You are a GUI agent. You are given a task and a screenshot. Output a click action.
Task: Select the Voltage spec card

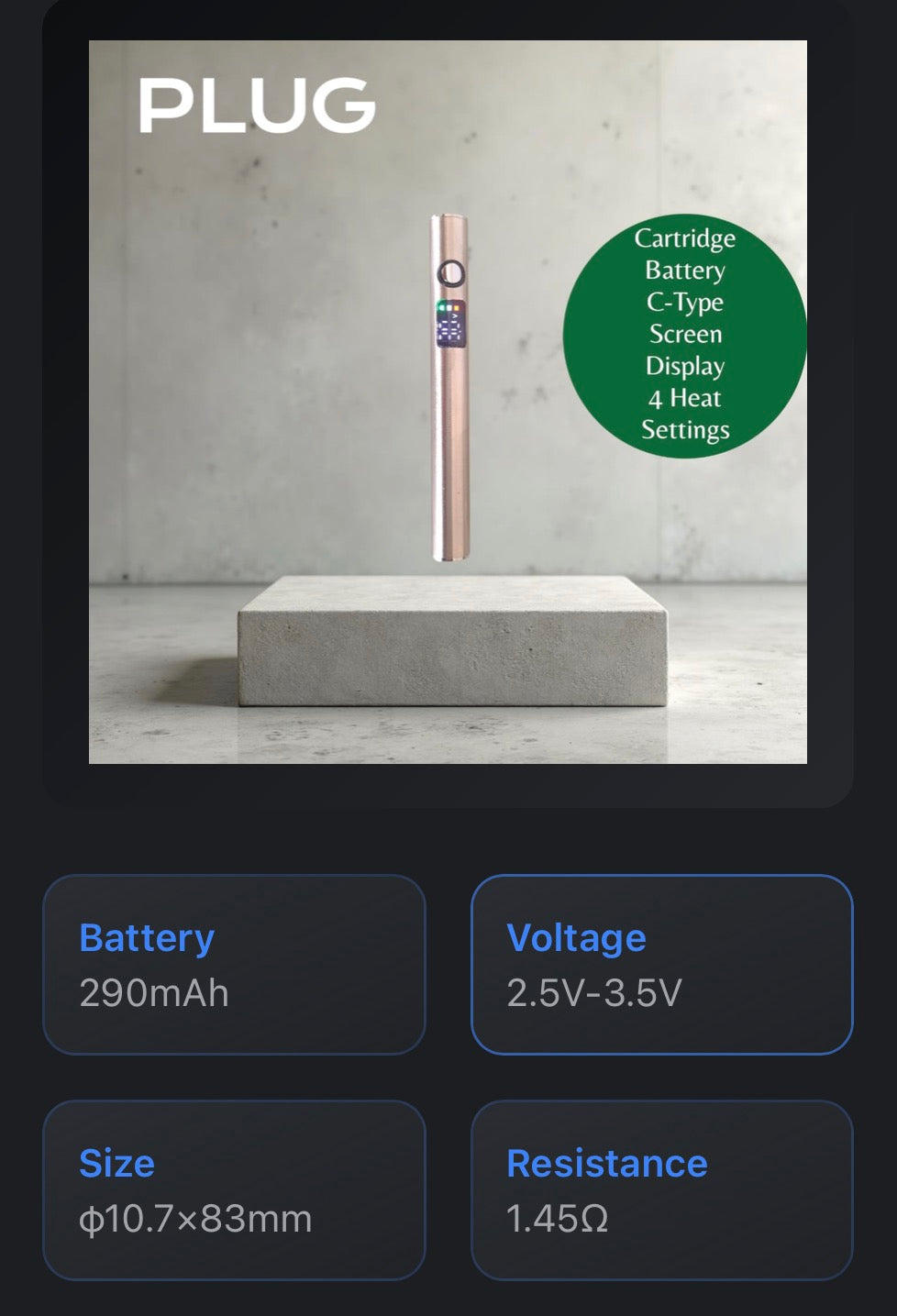coord(662,963)
